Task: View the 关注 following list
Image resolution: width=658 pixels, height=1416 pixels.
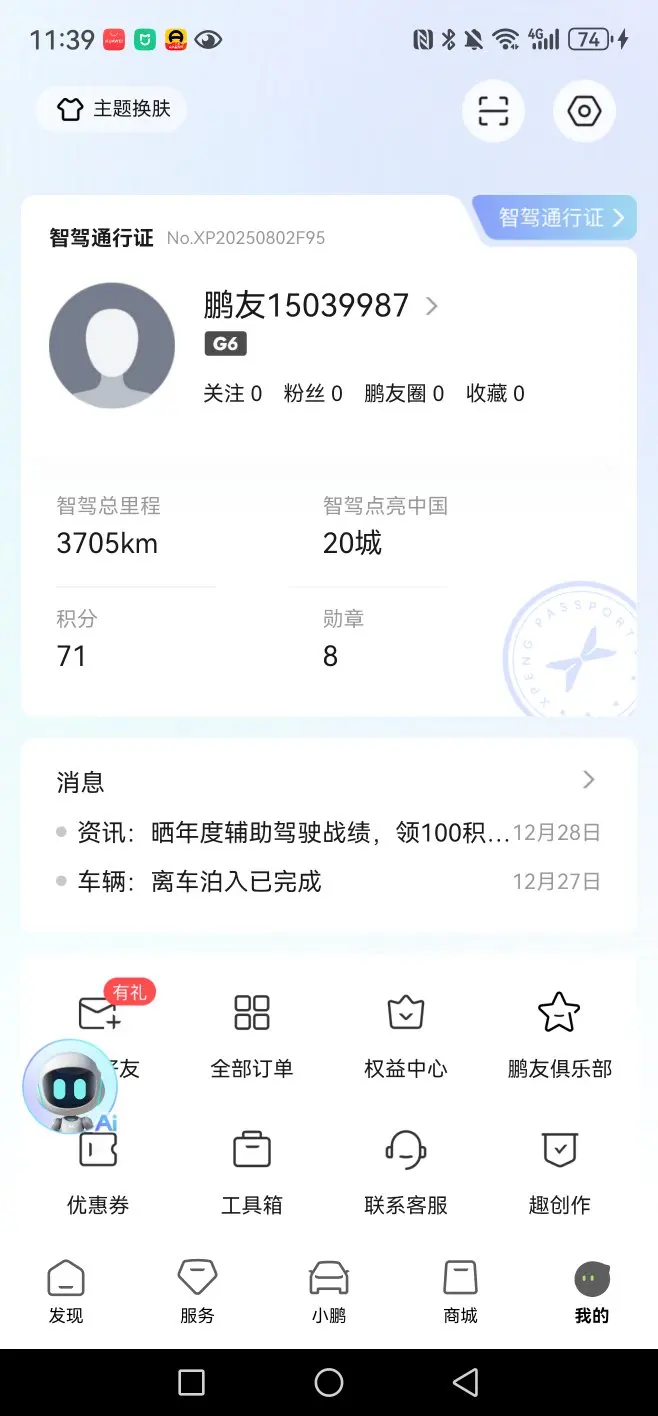Action: click(232, 394)
